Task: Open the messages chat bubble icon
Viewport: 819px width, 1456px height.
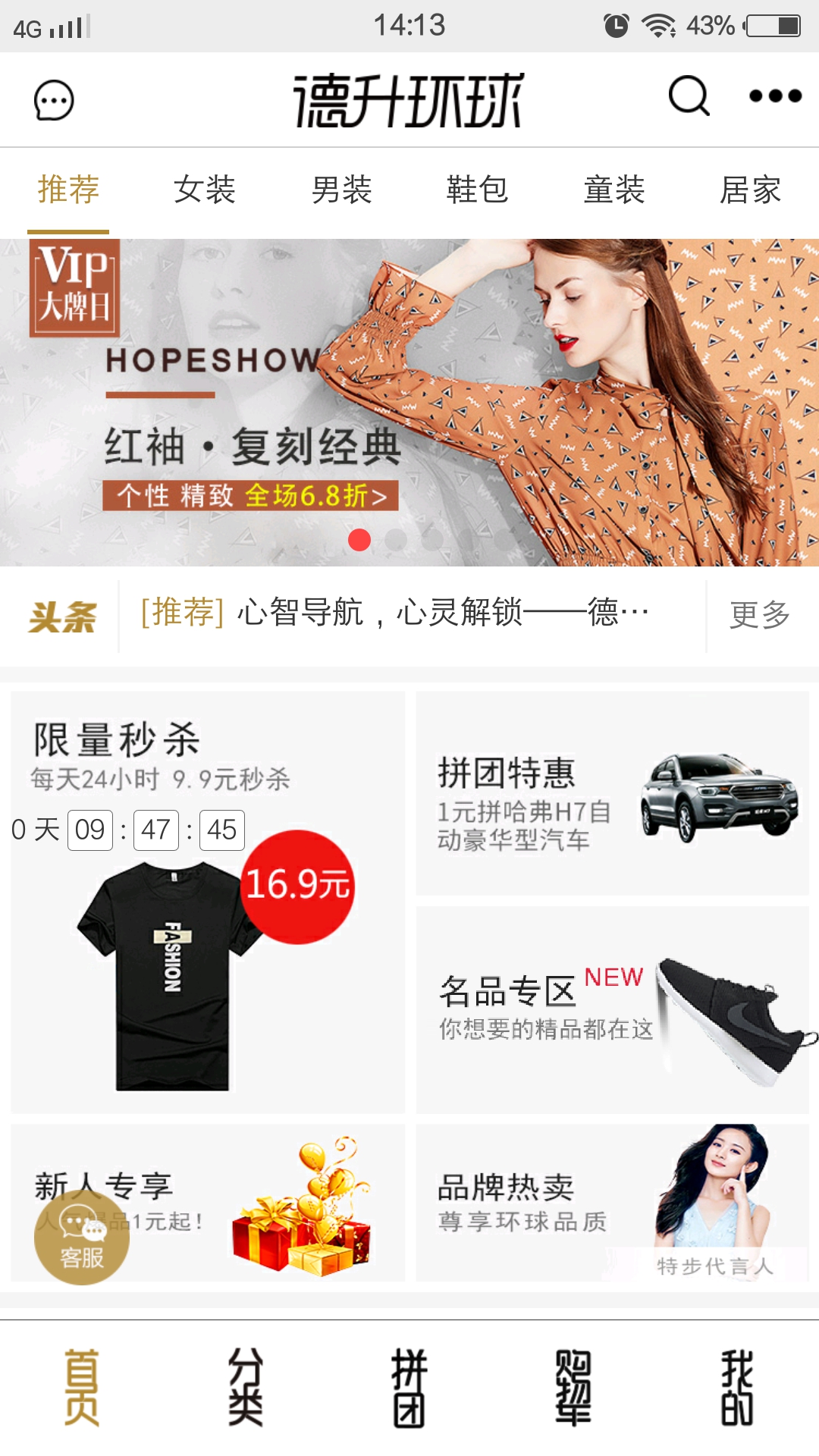Action: 54,100
